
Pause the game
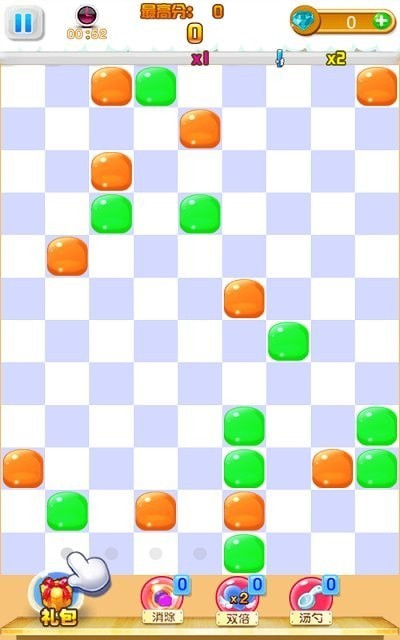pyautogui.click(x=24, y=23)
